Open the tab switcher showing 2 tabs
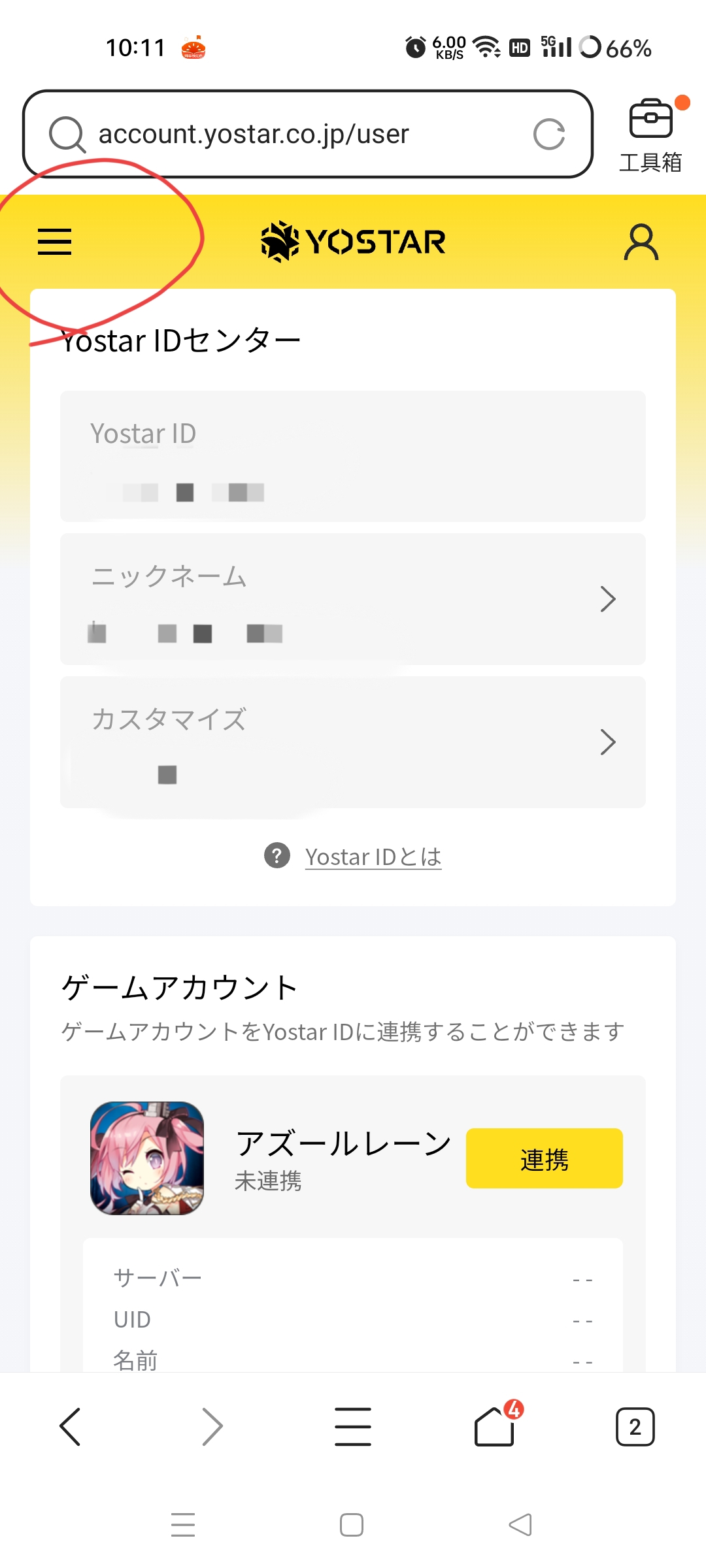Image resolution: width=706 pixels, height=1568 pixels. [635, 1426]
